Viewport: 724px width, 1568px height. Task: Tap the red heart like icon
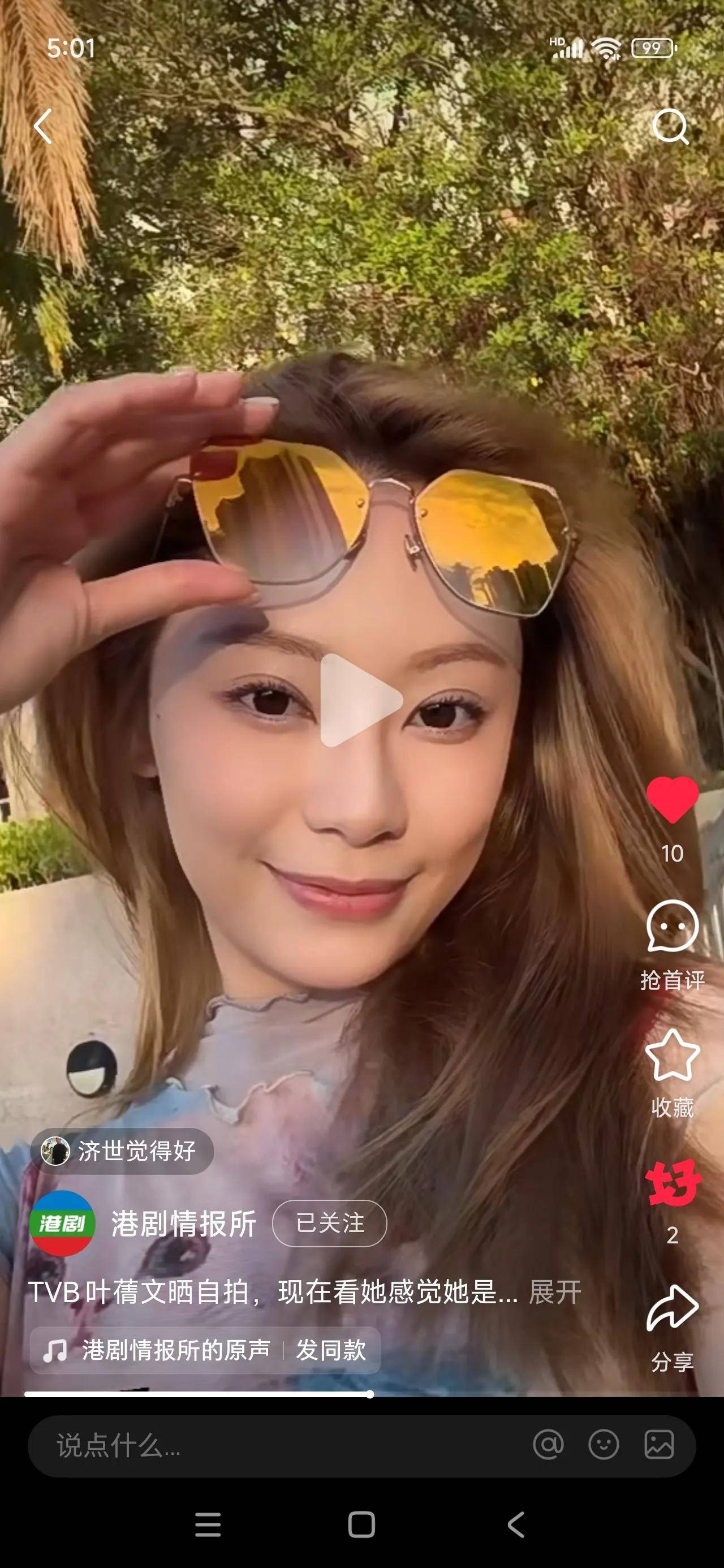coord(671,800)
